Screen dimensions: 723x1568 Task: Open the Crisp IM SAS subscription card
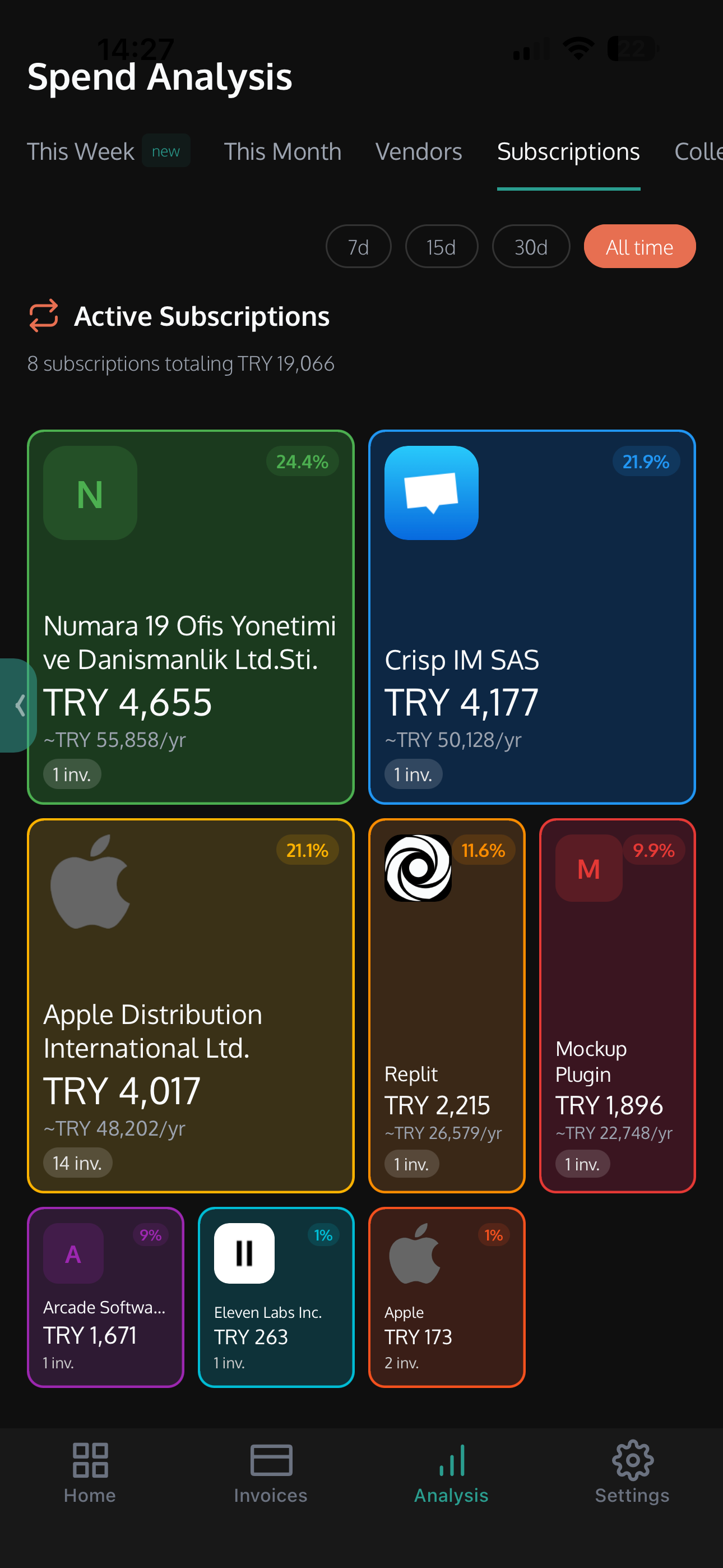coord(531,617)
